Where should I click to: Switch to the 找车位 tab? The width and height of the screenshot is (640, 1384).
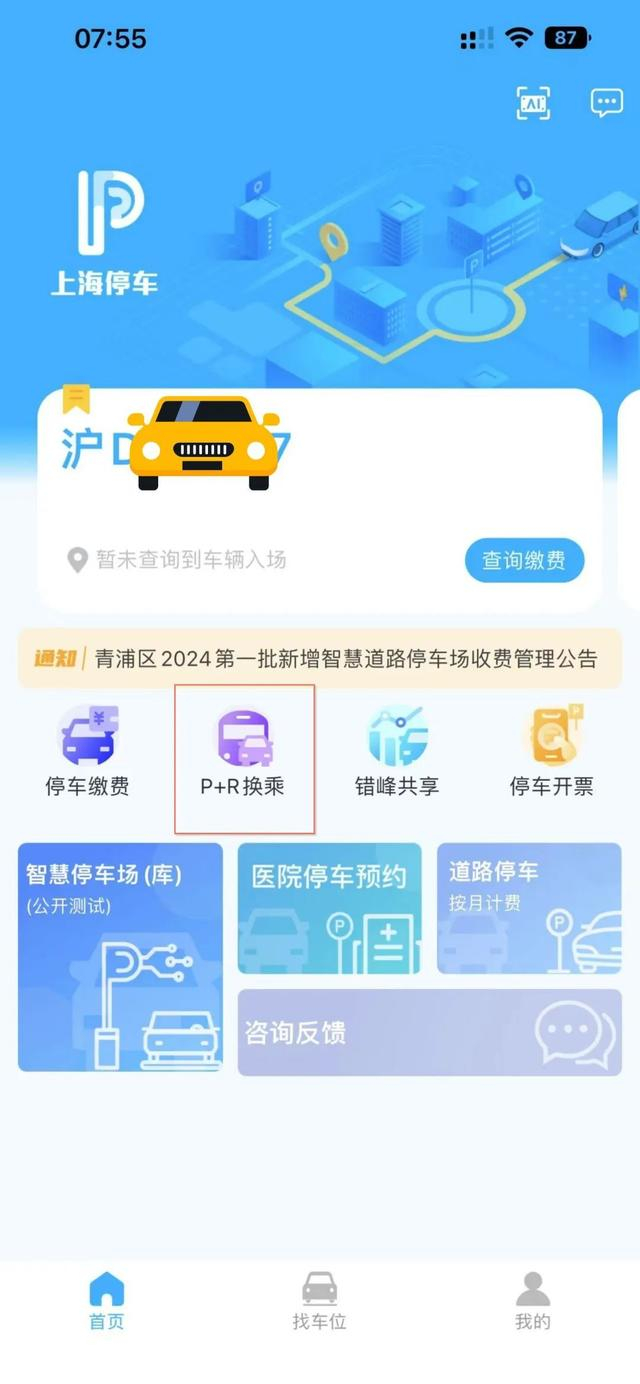[x=320, y=1301]
